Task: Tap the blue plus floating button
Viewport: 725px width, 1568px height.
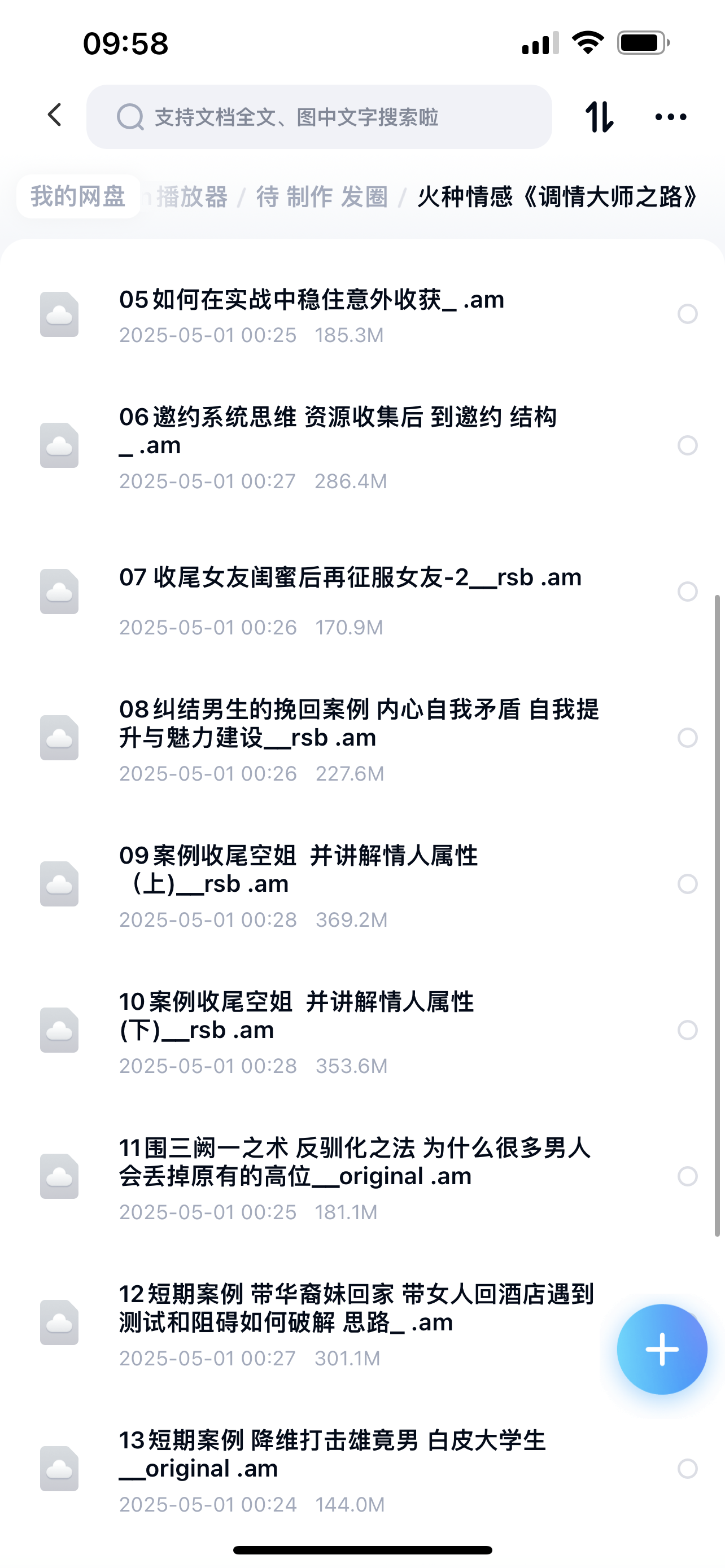Action: click(x=662, y=1350)
